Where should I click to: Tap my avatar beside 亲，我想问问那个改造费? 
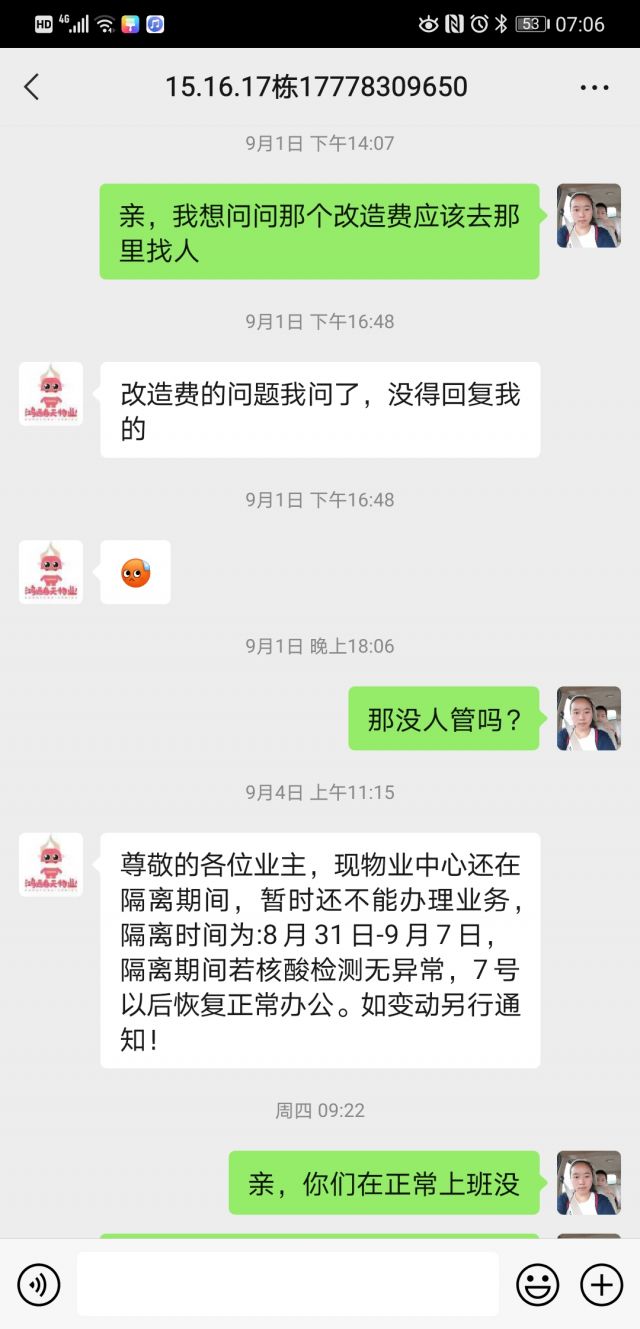[x=588, y=215]
